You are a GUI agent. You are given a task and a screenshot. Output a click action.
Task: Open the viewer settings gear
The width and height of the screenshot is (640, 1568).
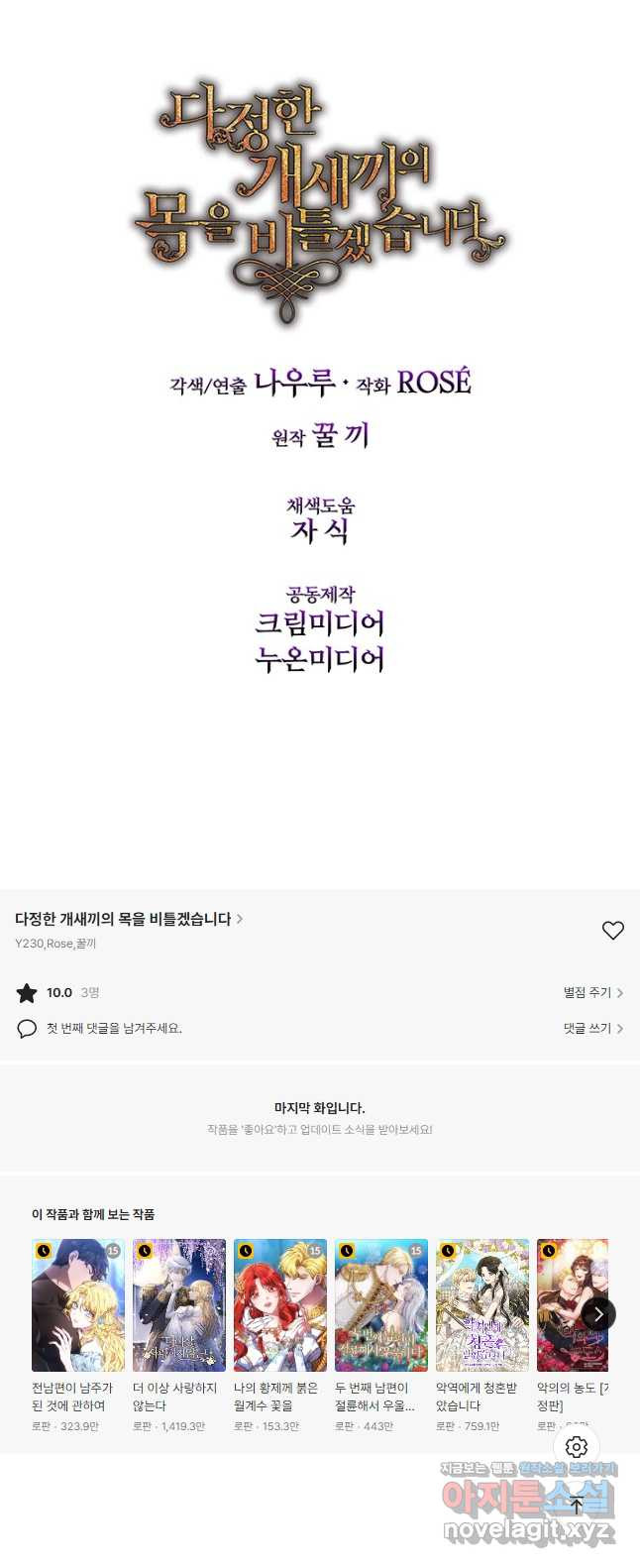click(x=577, y=1446)
